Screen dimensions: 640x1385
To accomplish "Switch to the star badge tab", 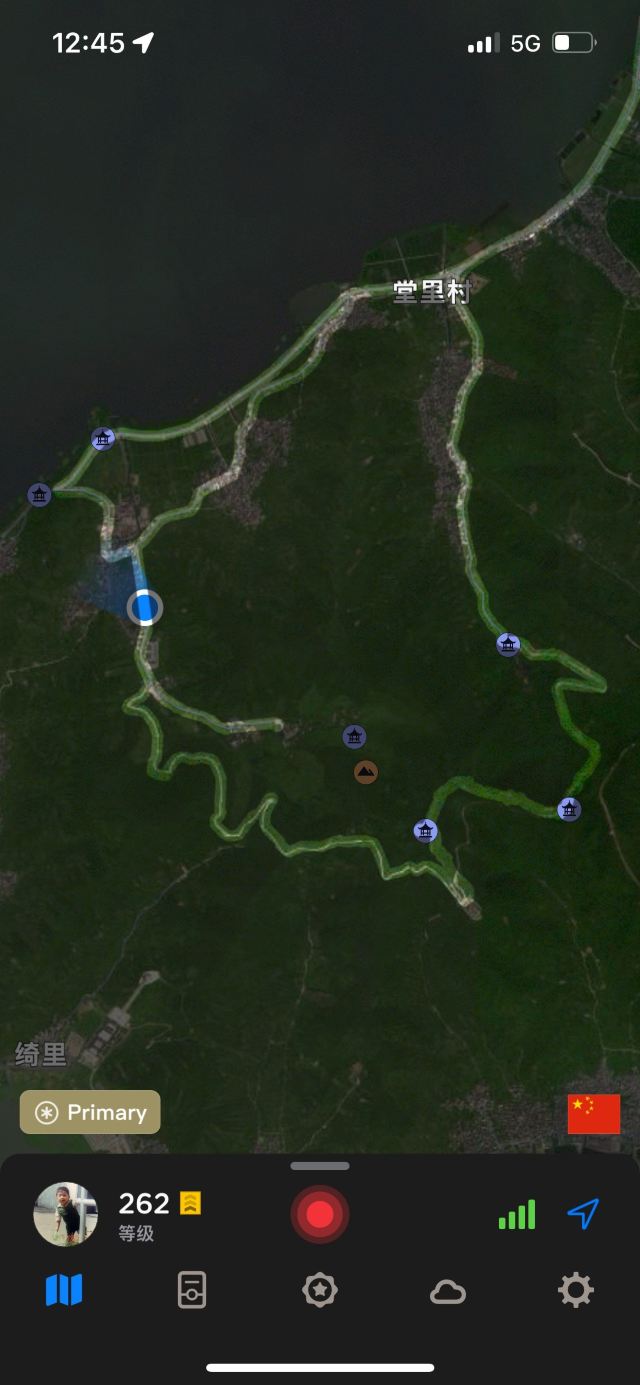I will (x=320, y=1290).
